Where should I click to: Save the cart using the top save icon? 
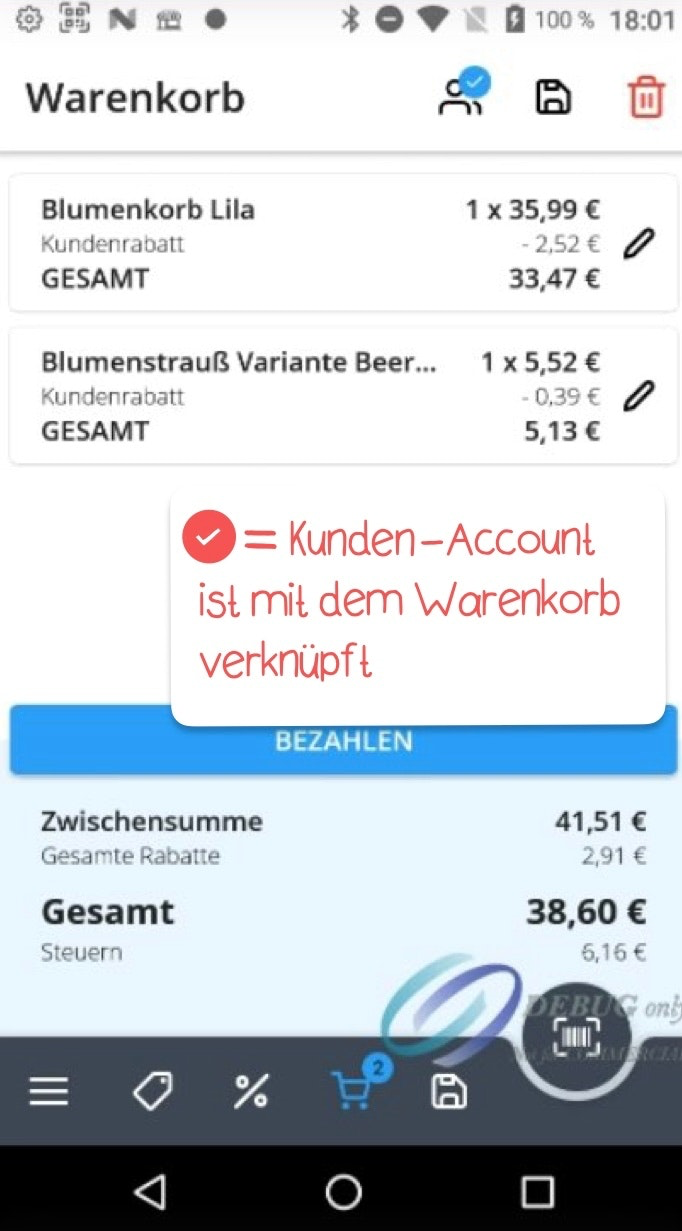[553, 97]
